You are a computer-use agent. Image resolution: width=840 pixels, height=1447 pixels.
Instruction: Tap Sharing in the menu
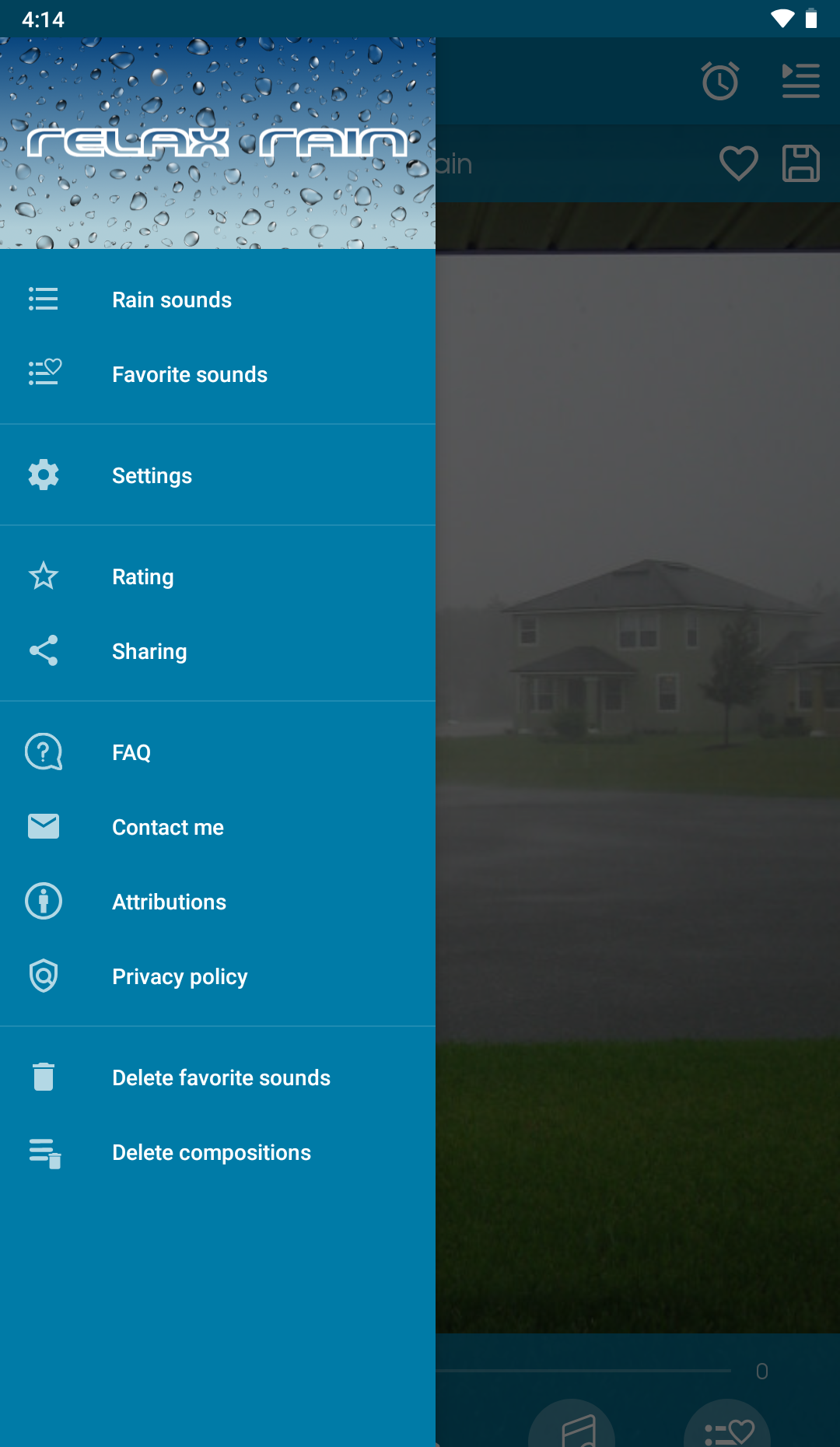149,651
